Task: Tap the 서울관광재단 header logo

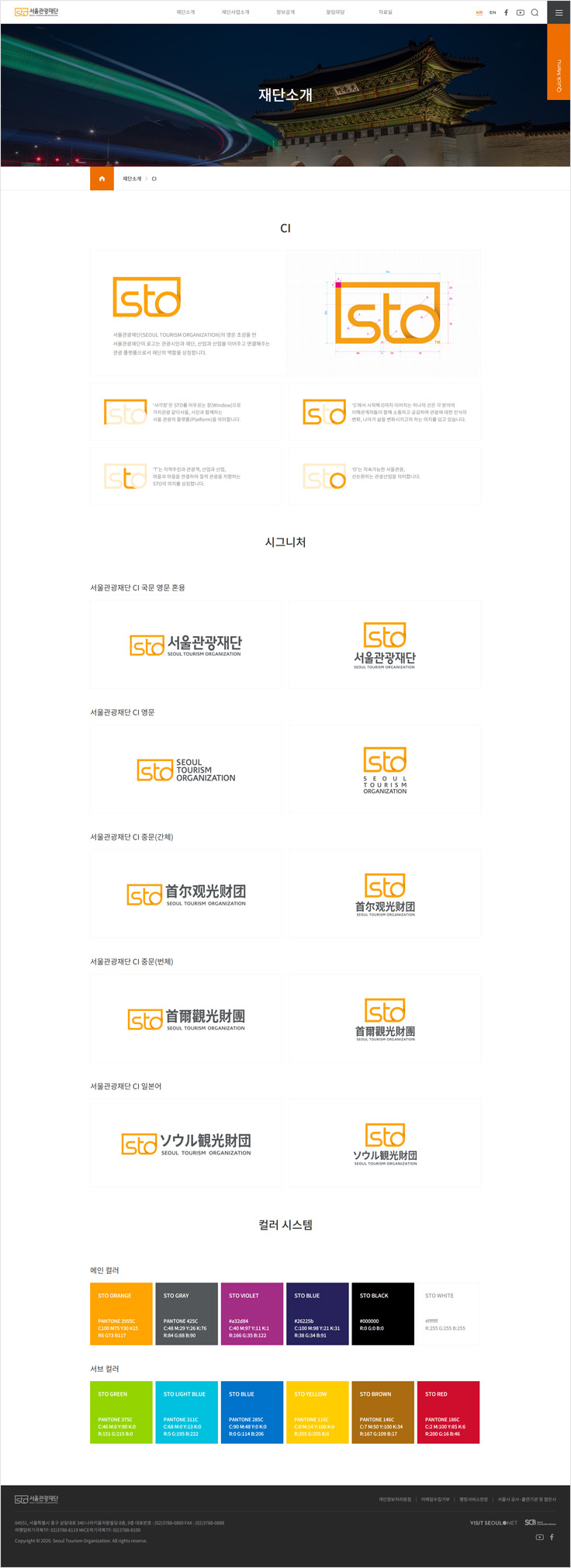Action: [x=36, y=12]
